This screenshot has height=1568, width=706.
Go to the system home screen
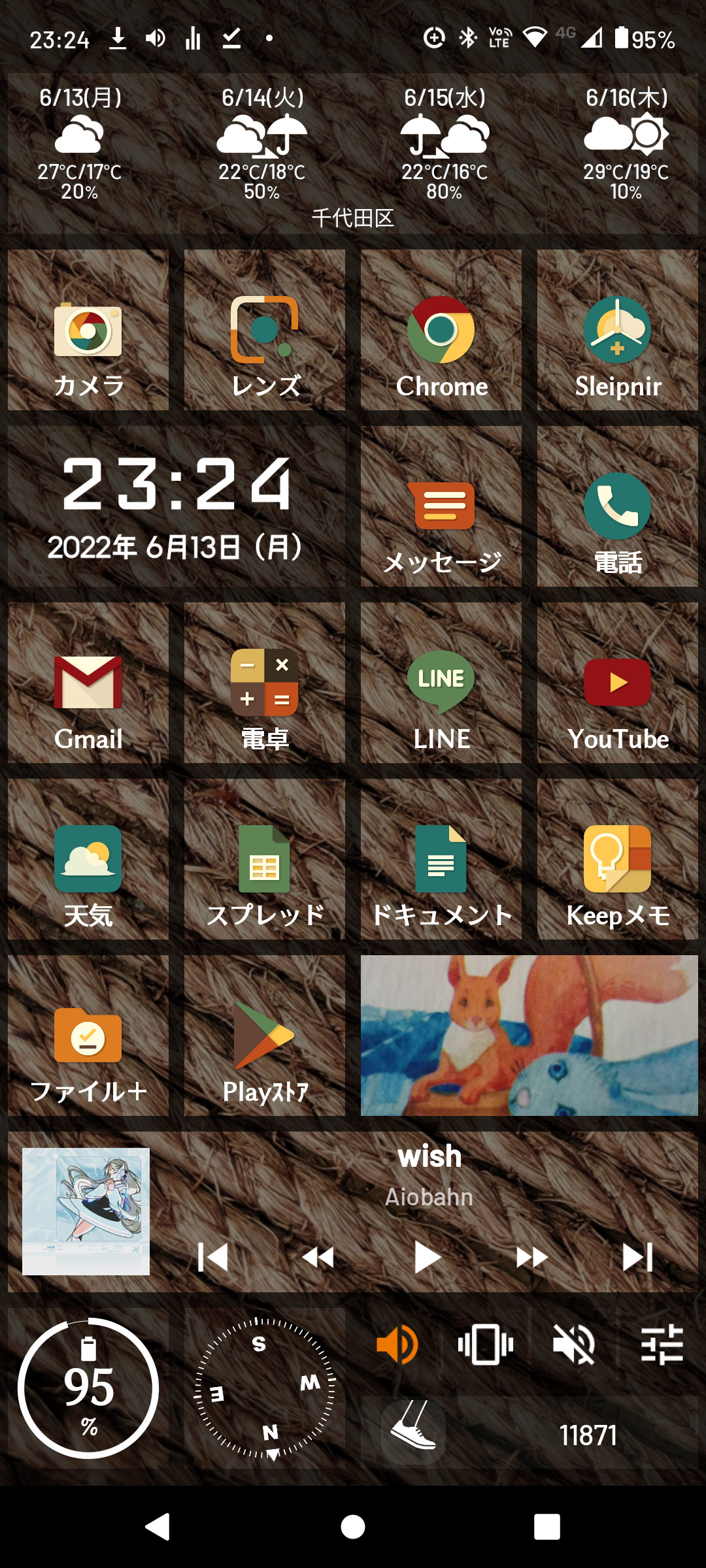353,1527
